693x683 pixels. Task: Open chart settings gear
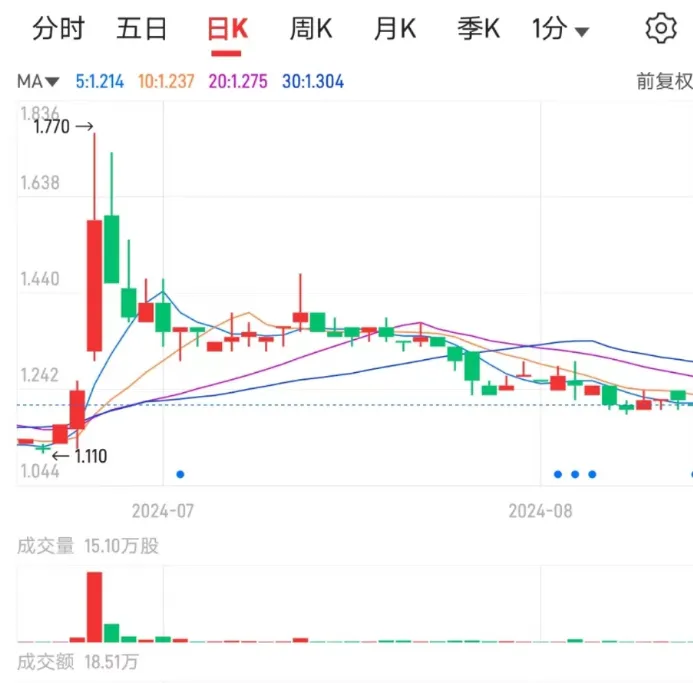pyautogui.click(x=661, y=28)
